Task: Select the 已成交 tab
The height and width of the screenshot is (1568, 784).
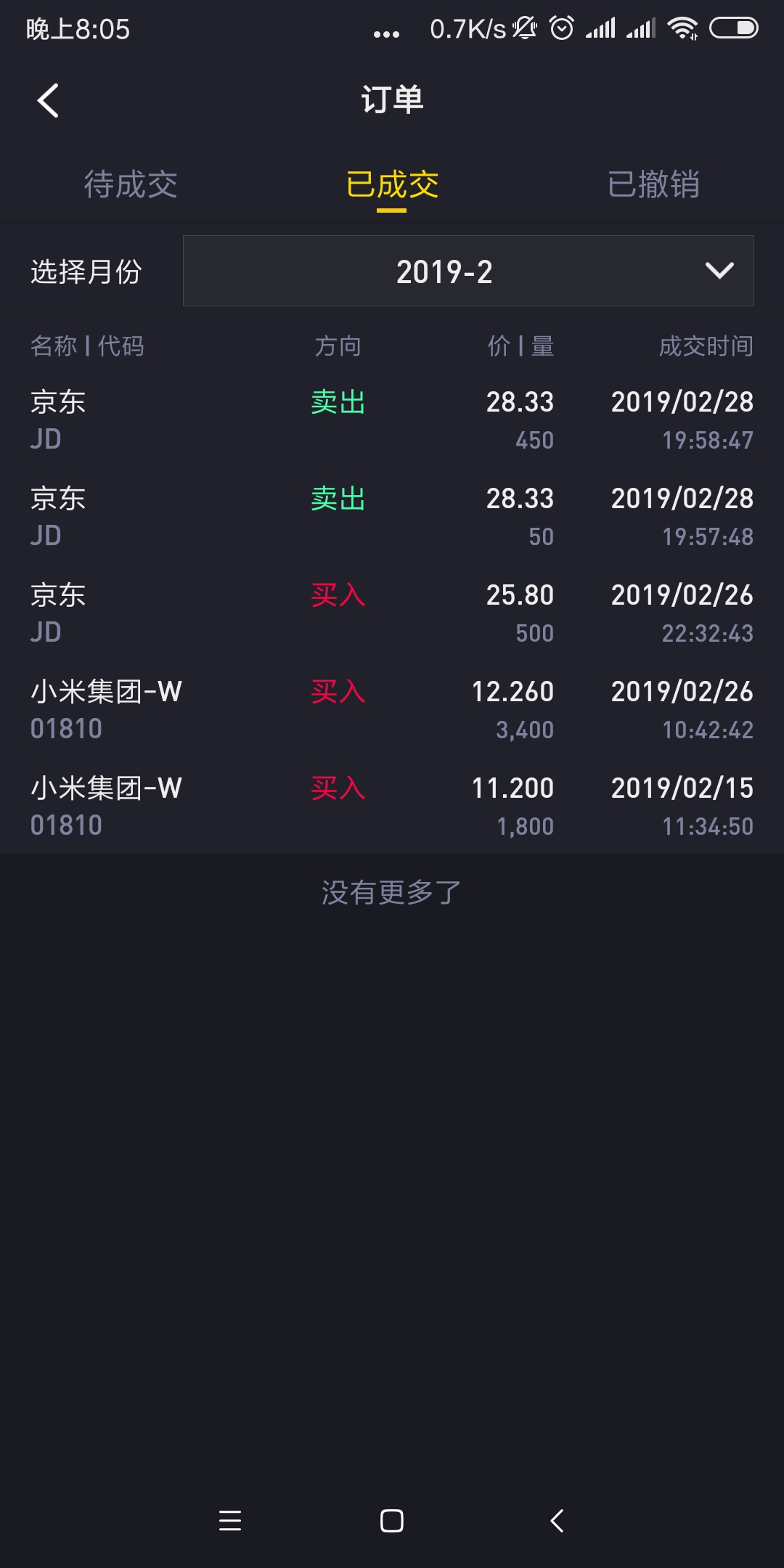Action: coord(392,184)
